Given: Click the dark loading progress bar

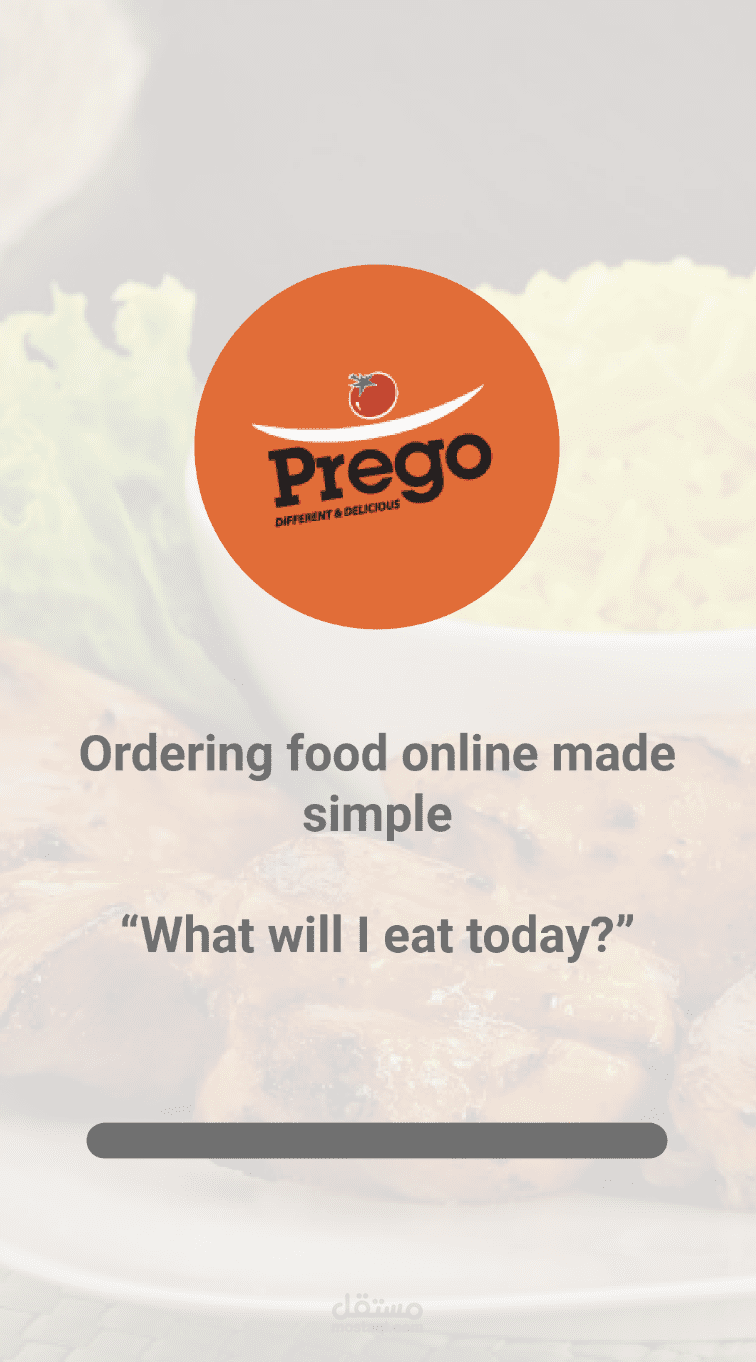Looking at the screenshot, I should tap(378, 1139).
